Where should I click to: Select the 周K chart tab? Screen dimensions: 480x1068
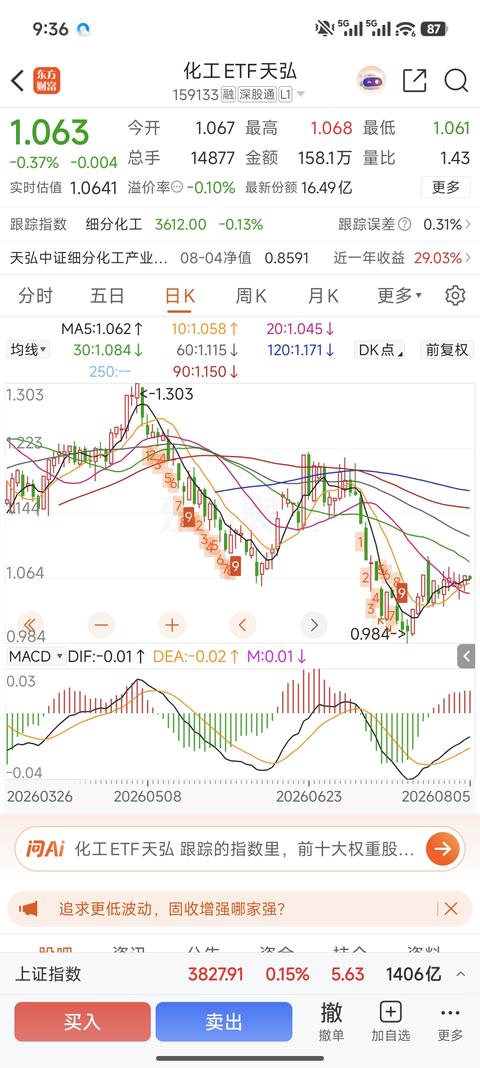point(251,296)
